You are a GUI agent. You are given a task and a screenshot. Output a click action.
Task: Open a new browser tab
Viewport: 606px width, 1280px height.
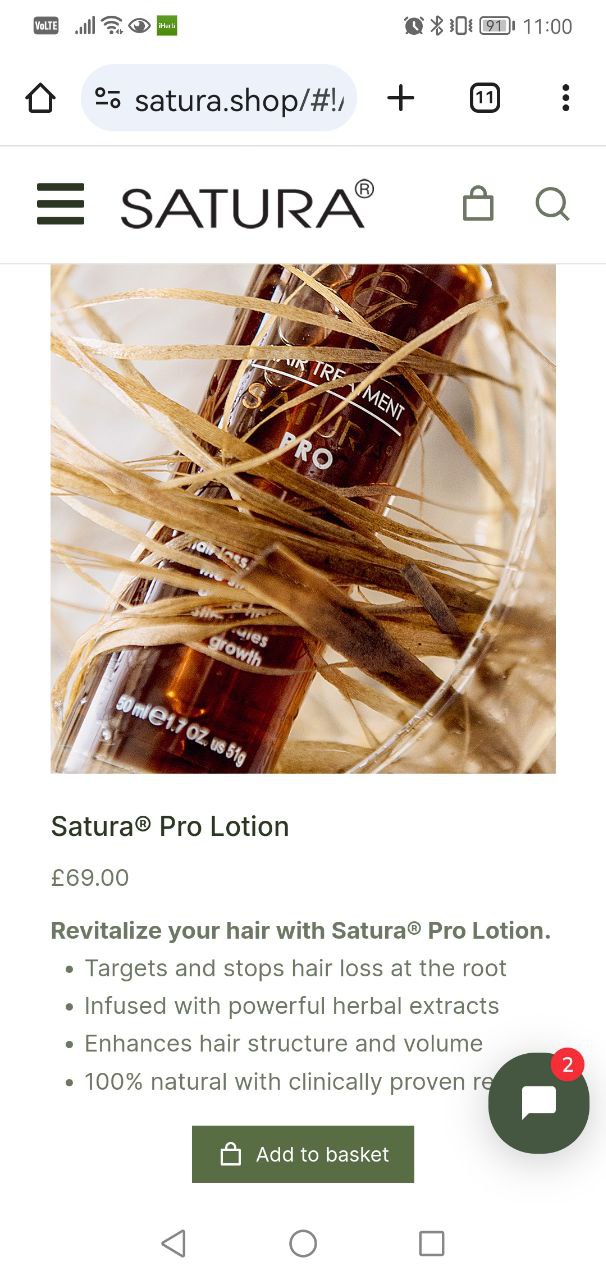(400, 98)
